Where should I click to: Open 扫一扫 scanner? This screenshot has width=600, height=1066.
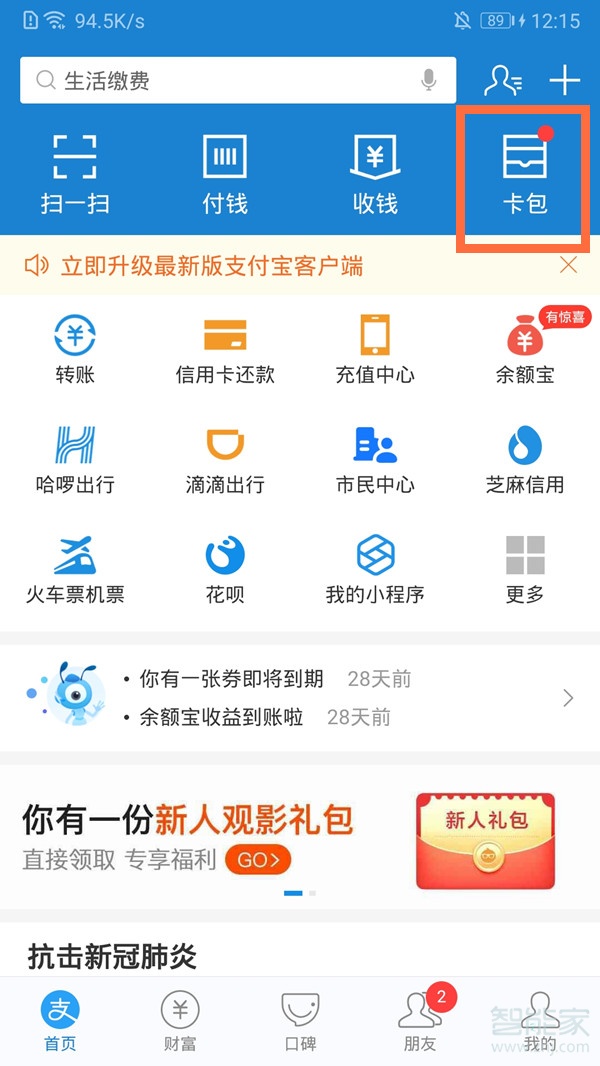click(x=75, y=174)
